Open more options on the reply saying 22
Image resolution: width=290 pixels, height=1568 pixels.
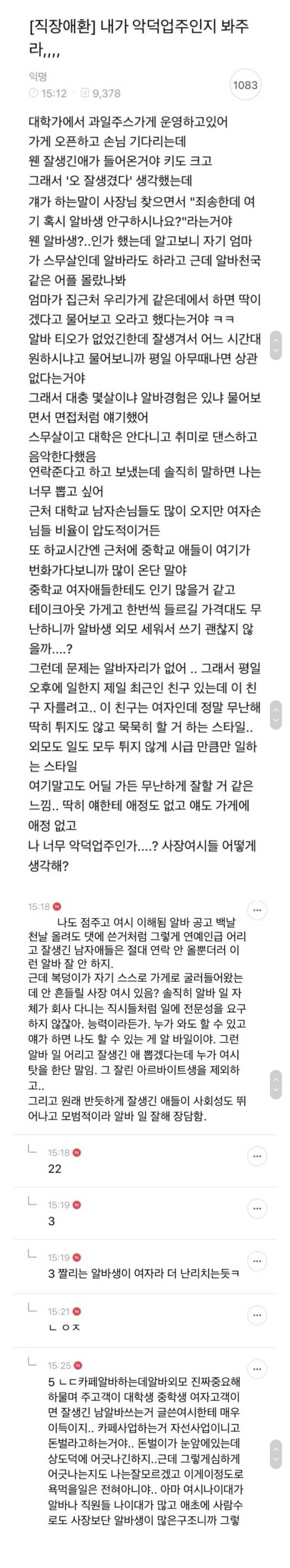coord(257,1156)
